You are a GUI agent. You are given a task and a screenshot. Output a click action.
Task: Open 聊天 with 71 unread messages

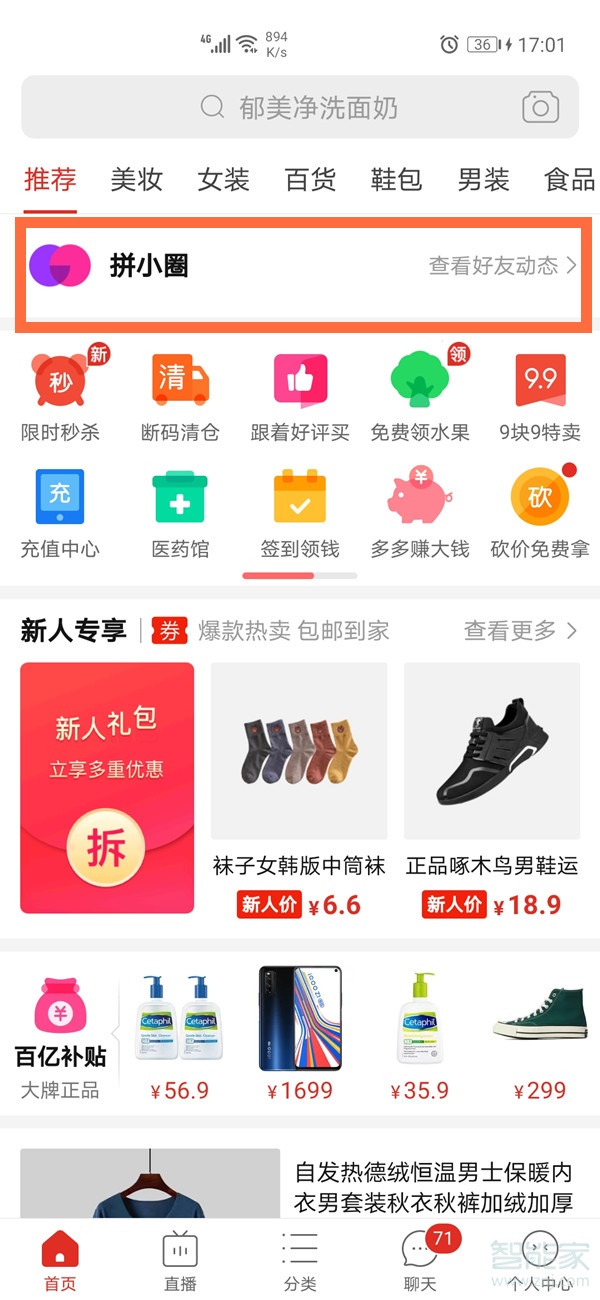click(420, 1260)
